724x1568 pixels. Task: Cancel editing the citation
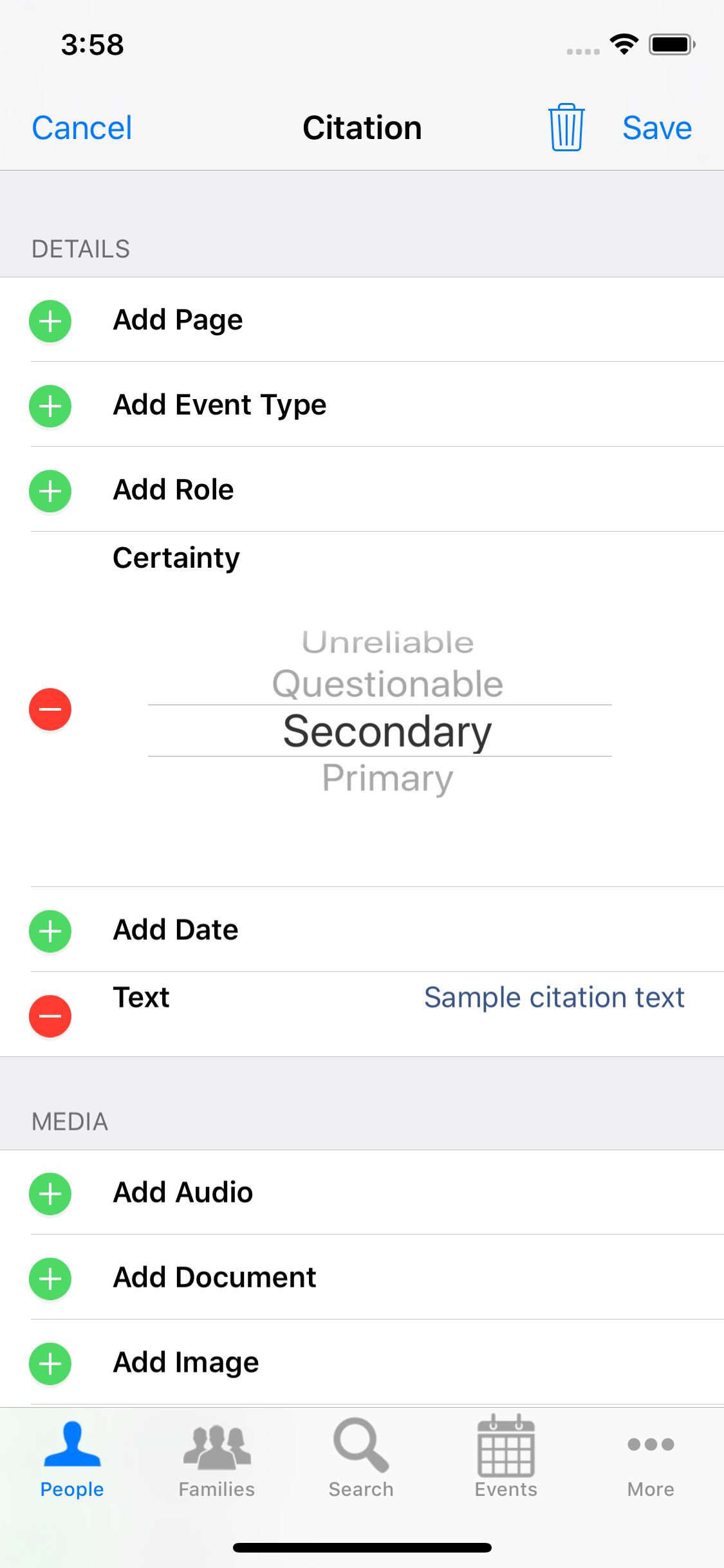[x=82, y=128]
